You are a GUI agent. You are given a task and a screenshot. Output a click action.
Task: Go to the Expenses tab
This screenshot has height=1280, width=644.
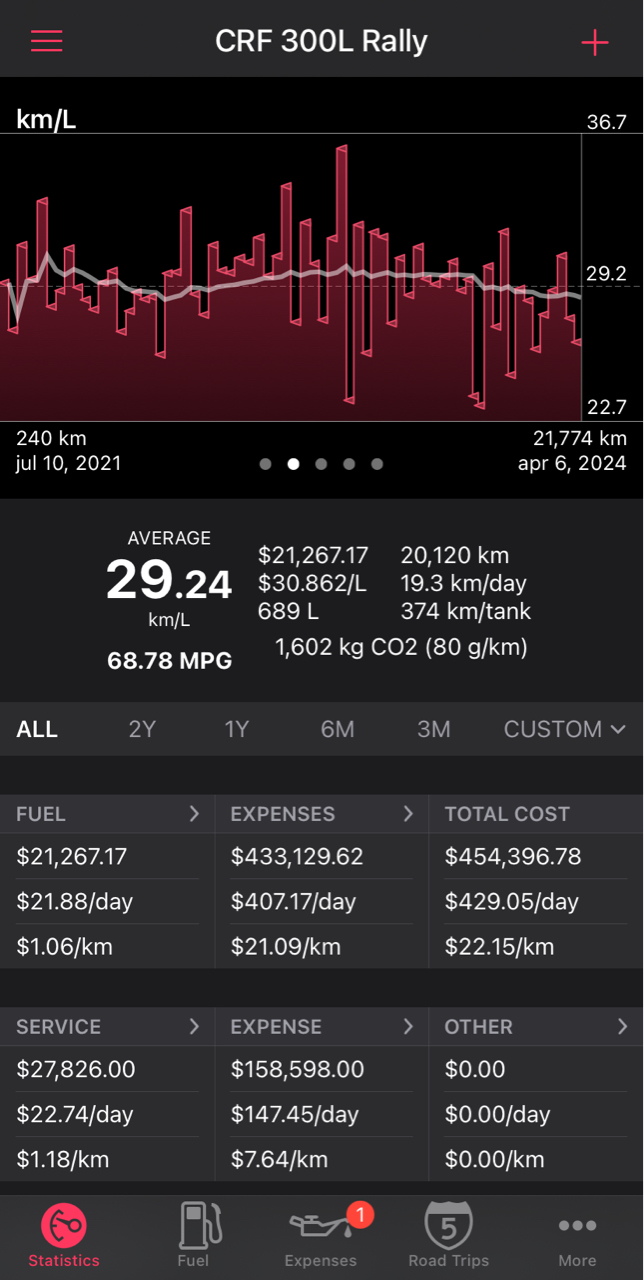321,1235
